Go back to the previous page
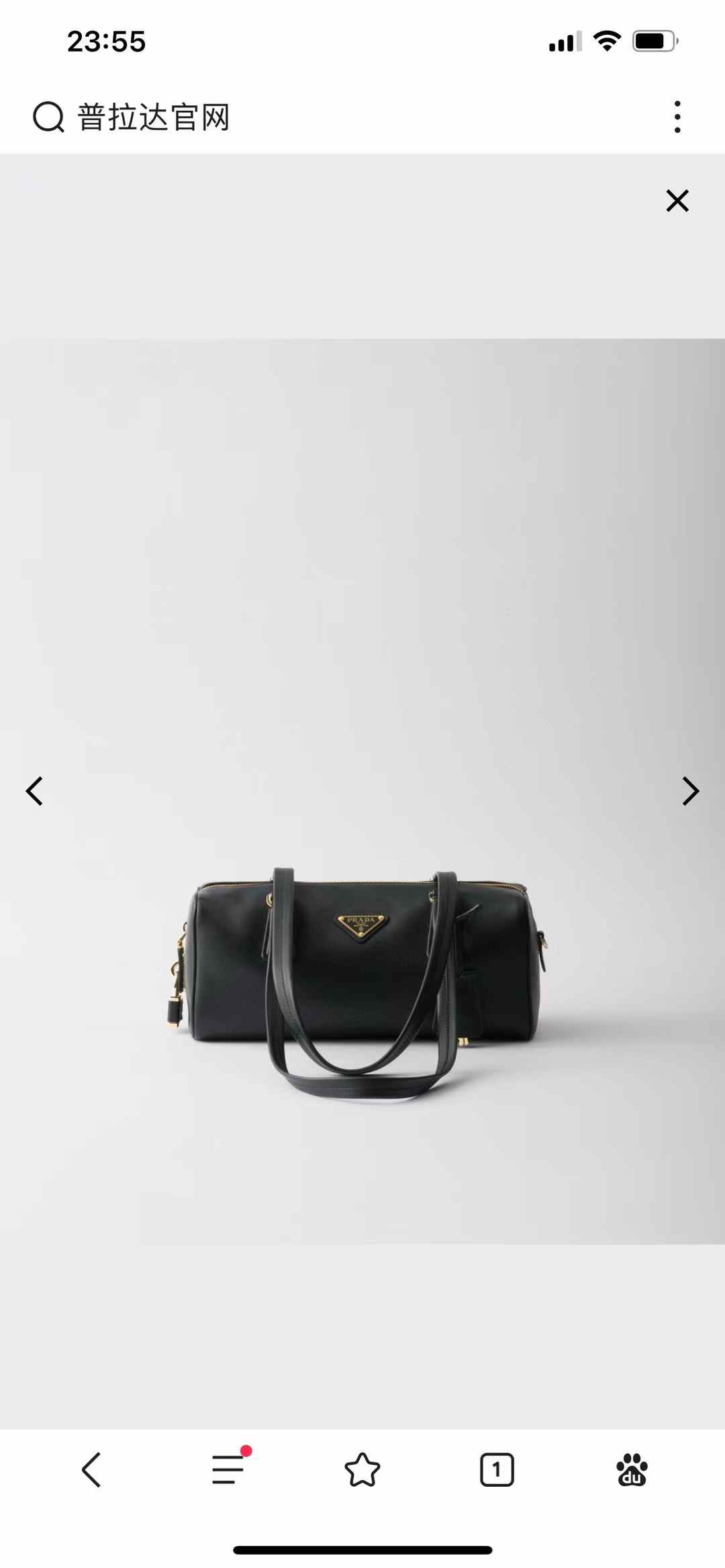This screenshot has height=1568, width=725. tap(91, 1470)
